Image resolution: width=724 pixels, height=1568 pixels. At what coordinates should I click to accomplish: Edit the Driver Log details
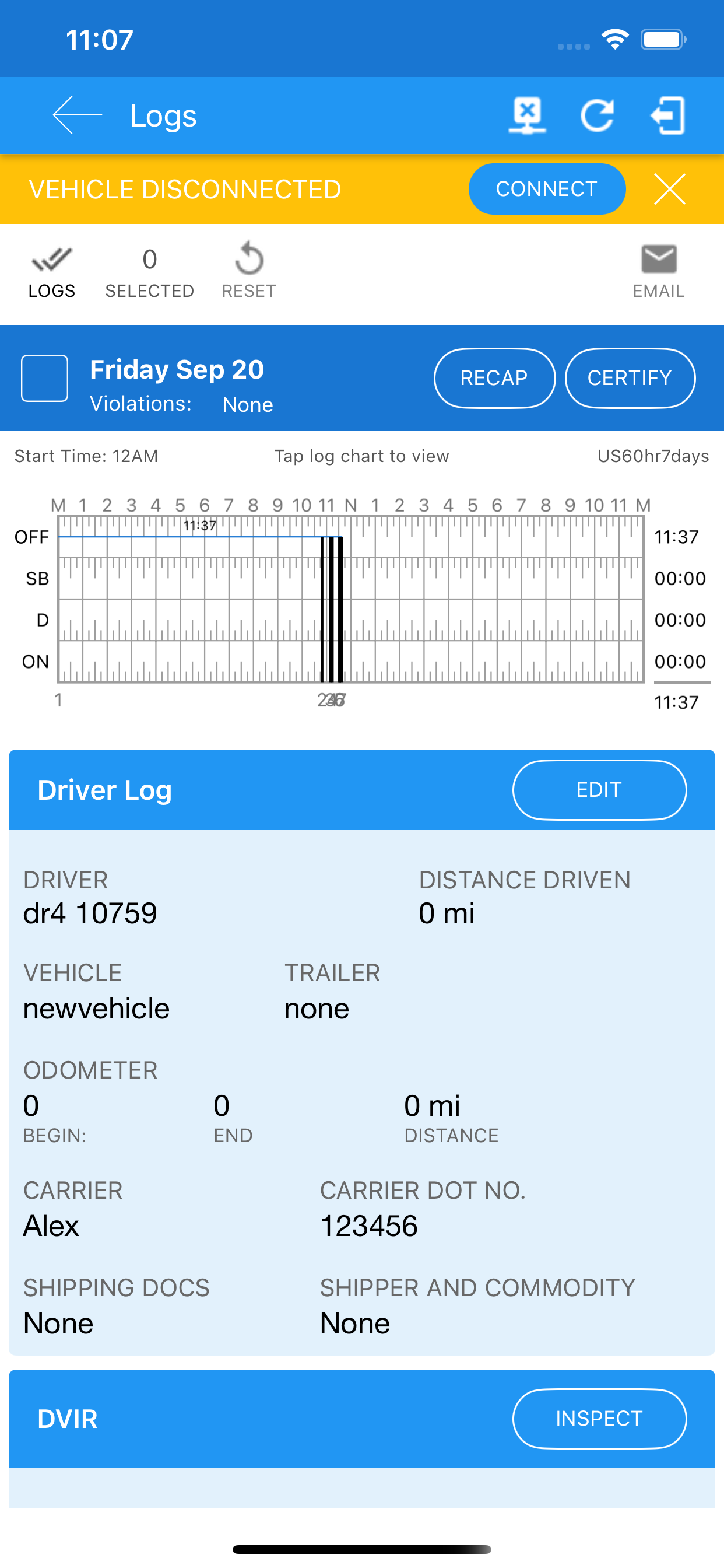click(599, 790)
